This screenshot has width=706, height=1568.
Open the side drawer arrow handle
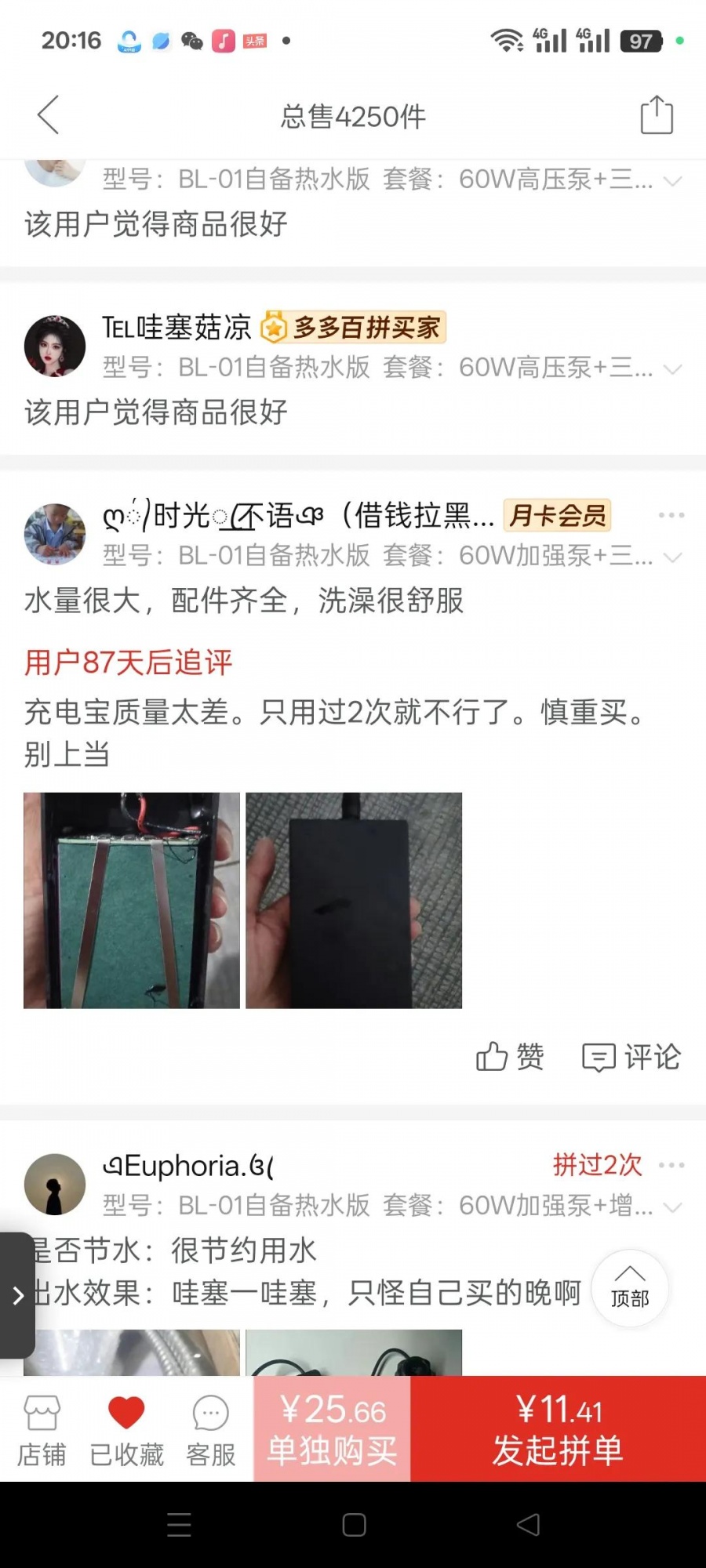pos(17,1295)
